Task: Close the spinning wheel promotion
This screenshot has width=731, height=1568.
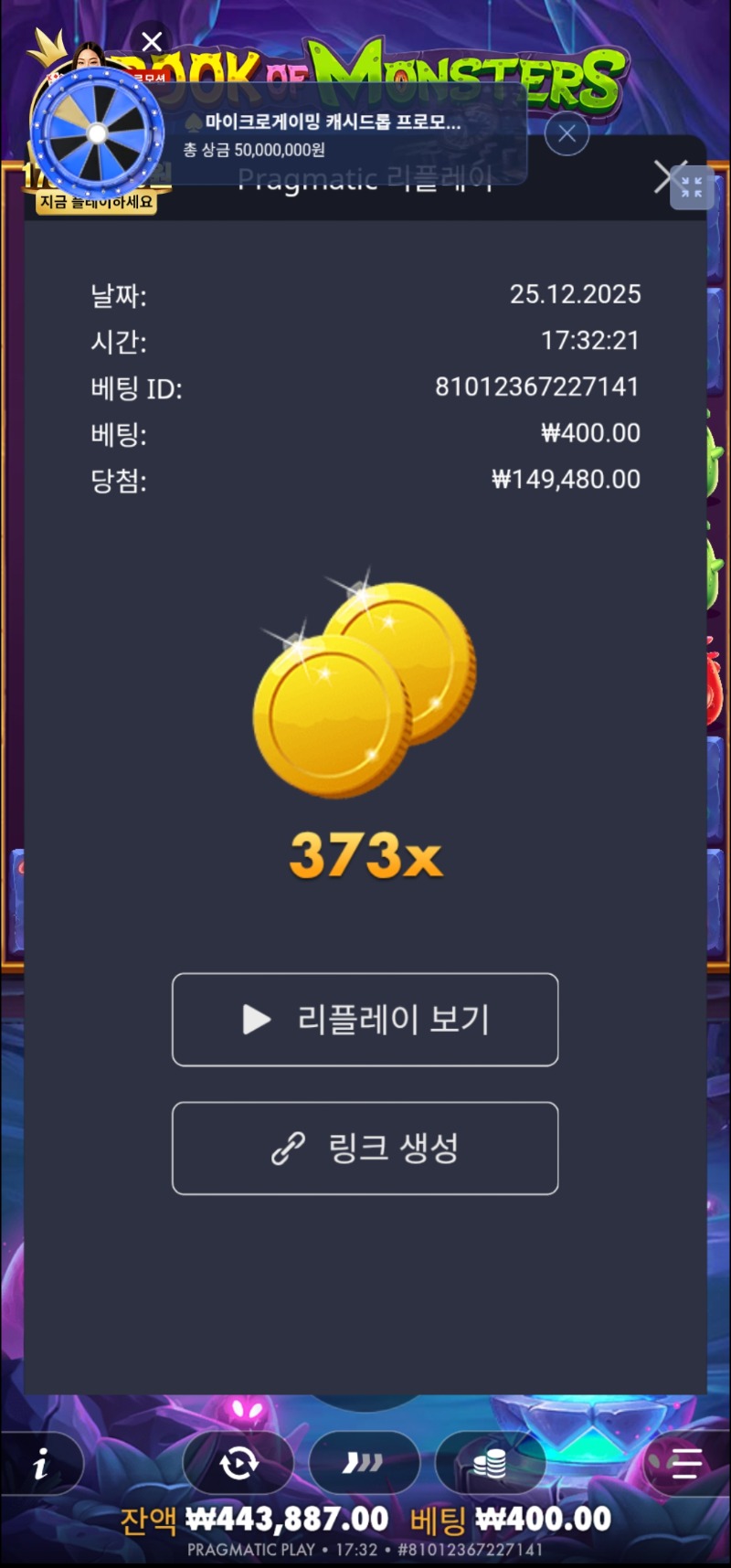Action: [152, 41]
